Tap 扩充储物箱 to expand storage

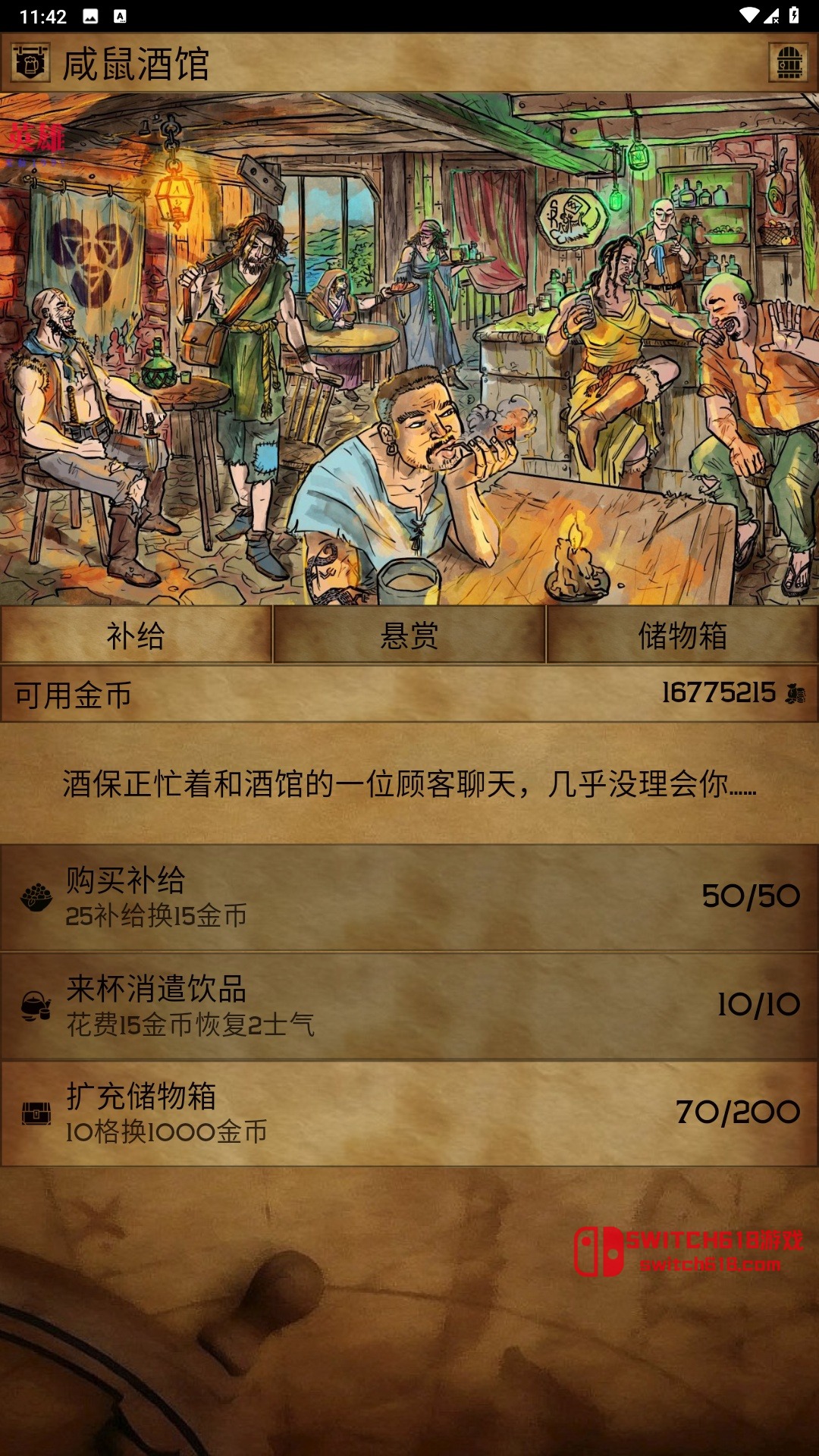tap(409, 1113)
